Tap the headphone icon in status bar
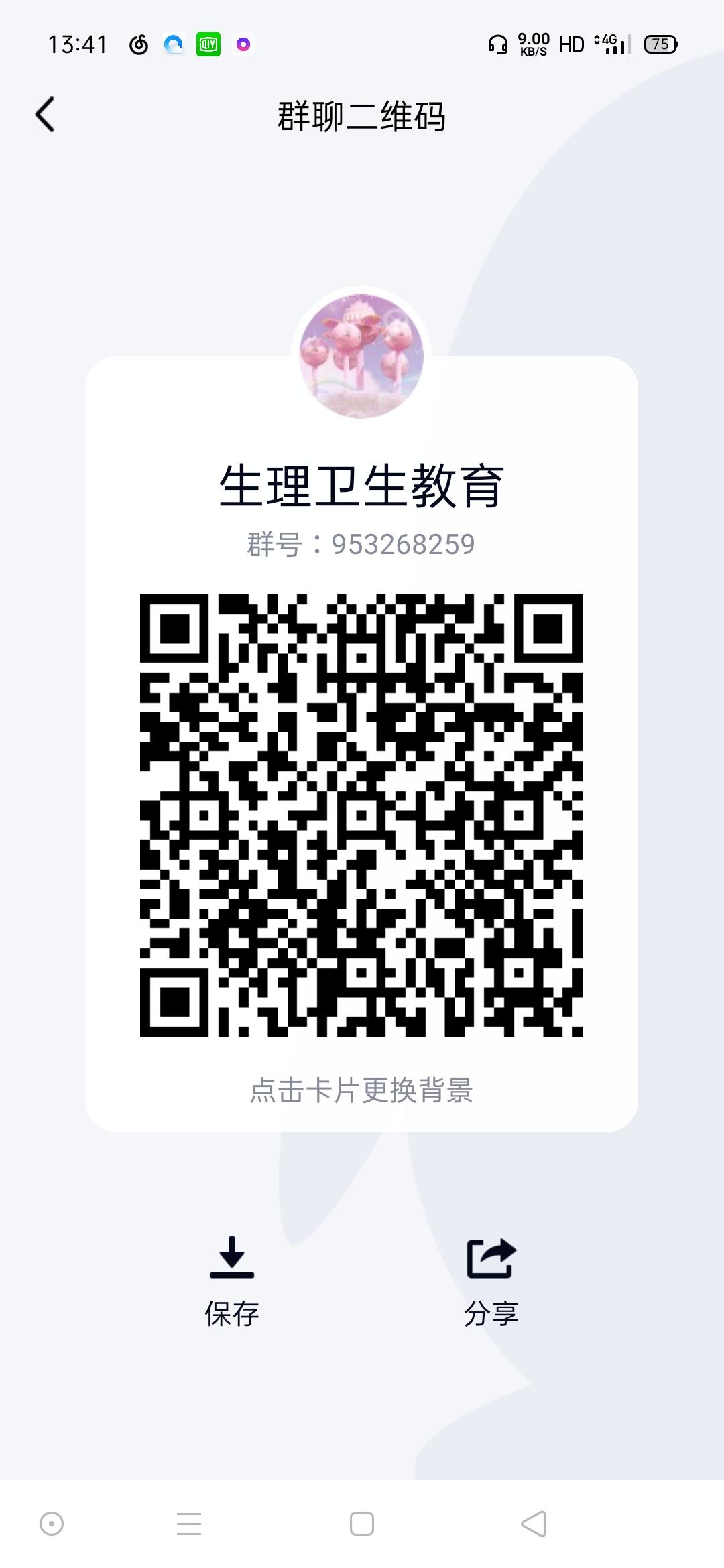Screen dimensions: 724x1568 (x=497, y=44)
